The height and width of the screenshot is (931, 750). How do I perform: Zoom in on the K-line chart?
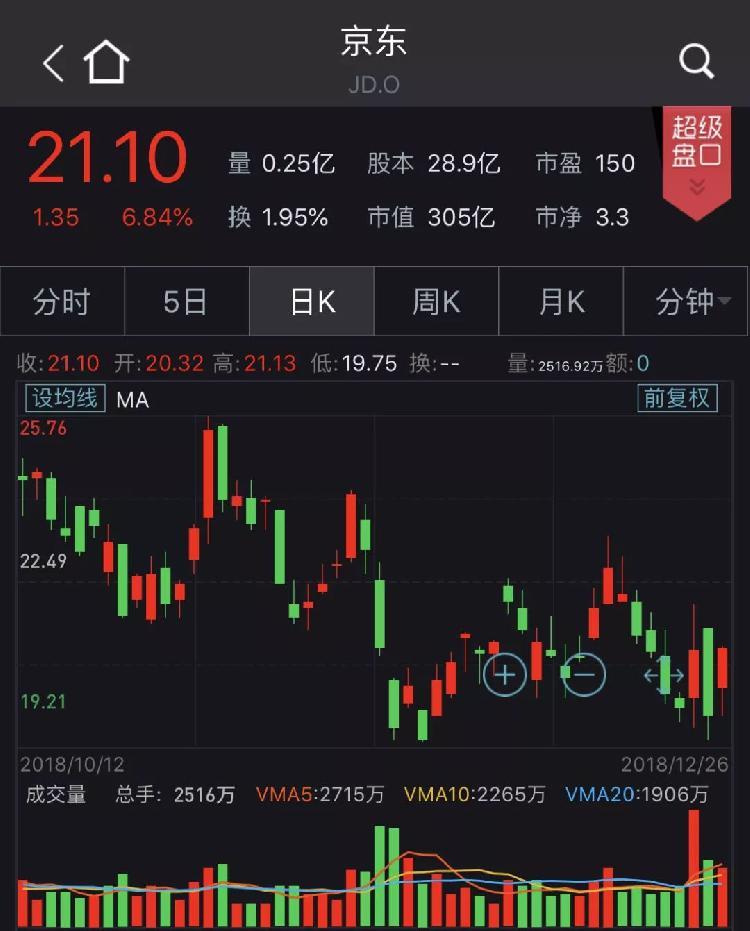pos(505,675)
